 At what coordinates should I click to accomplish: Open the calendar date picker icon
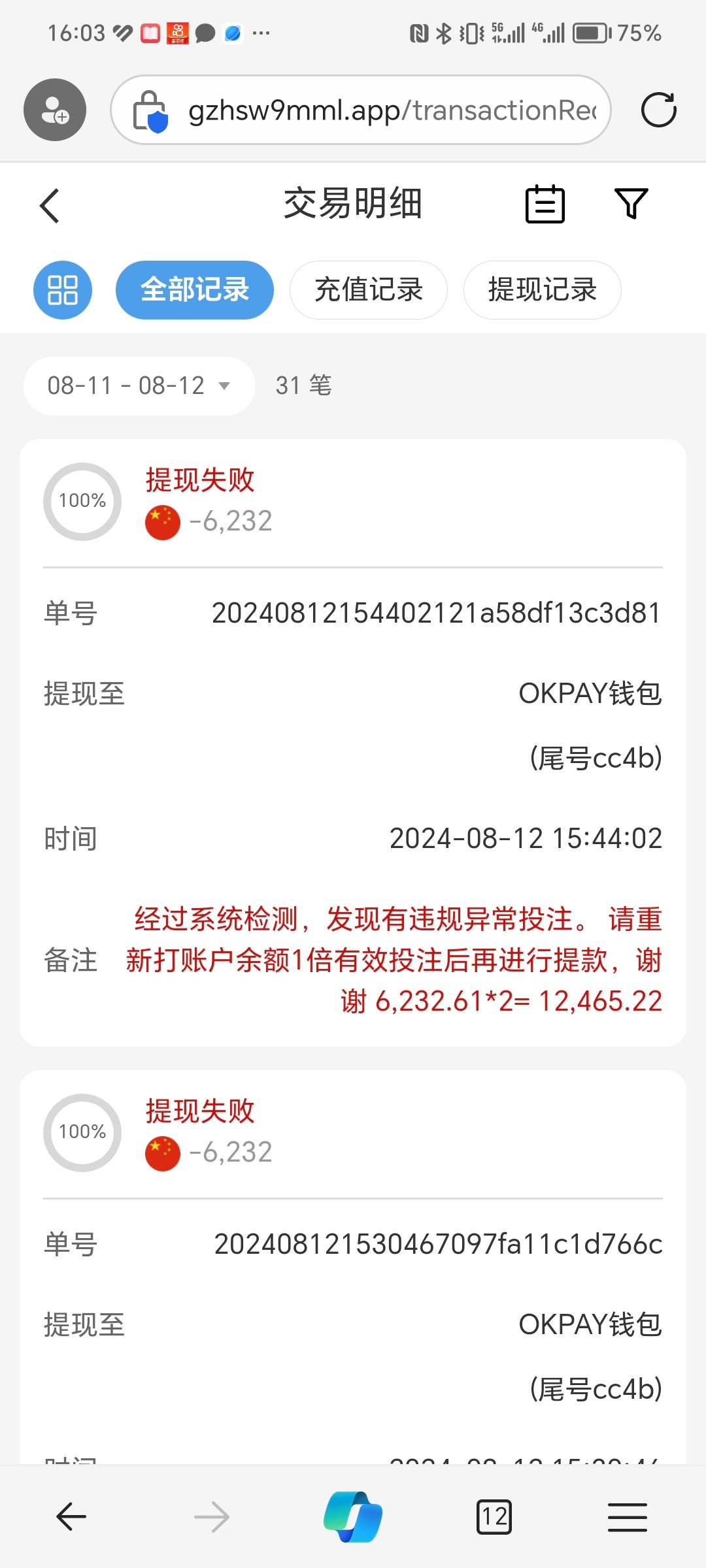pos(545,204)
